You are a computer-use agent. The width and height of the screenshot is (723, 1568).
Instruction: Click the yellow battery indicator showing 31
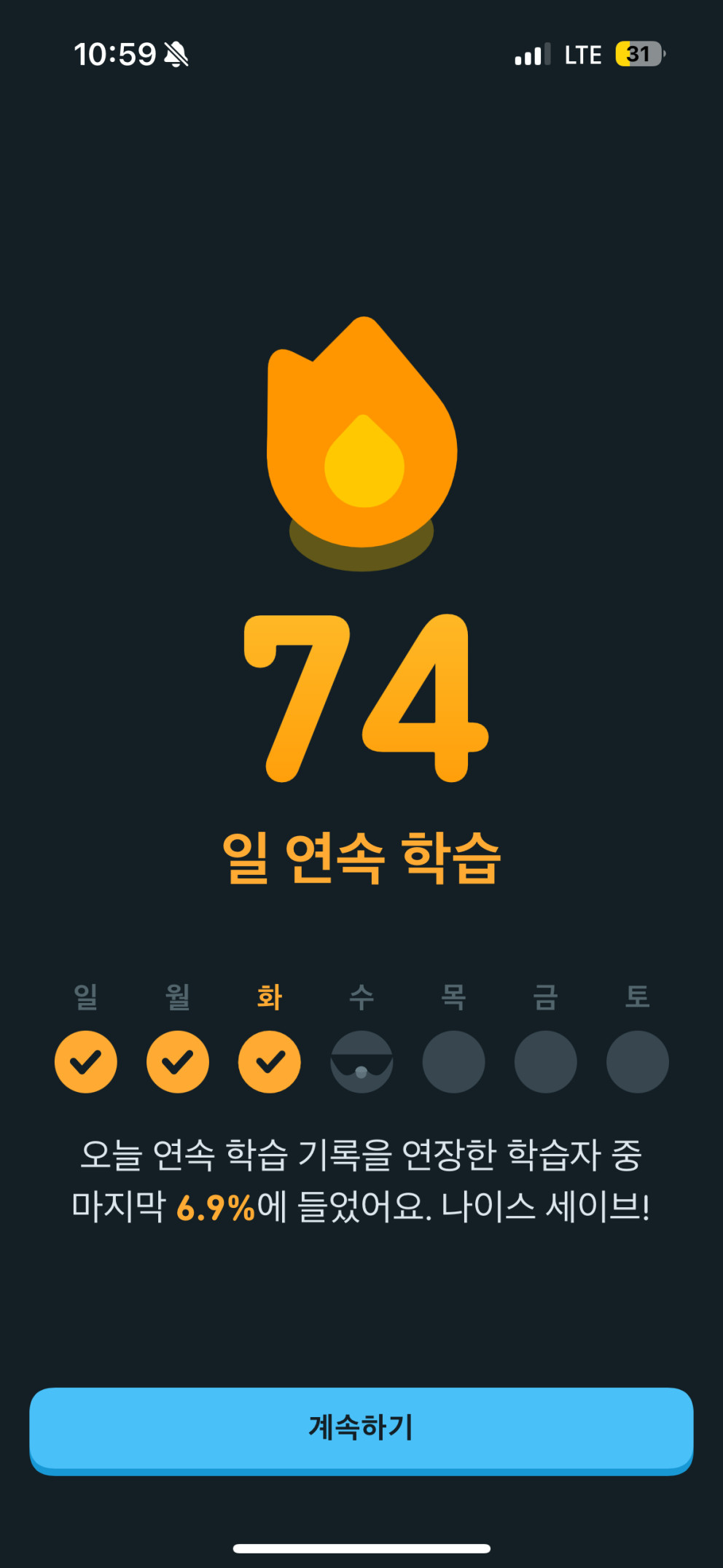pos(638,54)
